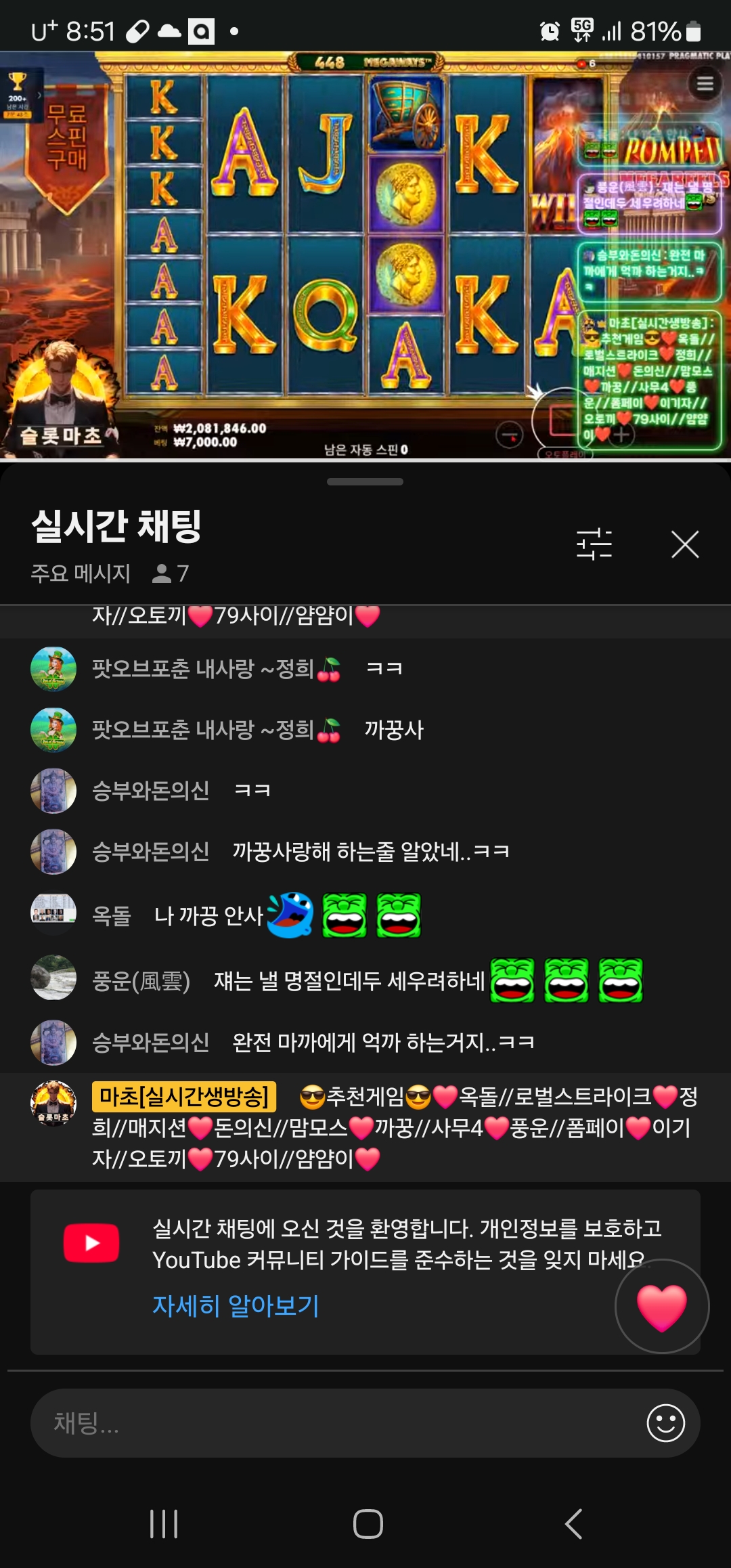731x1568 pixels.
Task: Open the 자세히 알아보기 link
Action: coord(236,1305)
